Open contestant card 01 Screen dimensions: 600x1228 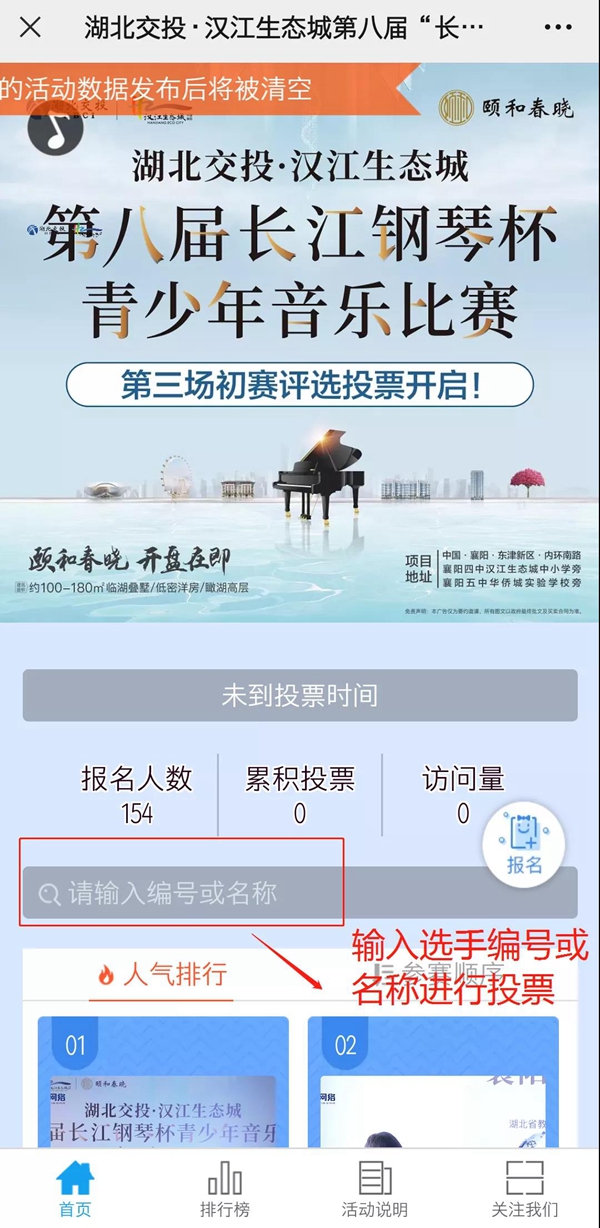163,1085
